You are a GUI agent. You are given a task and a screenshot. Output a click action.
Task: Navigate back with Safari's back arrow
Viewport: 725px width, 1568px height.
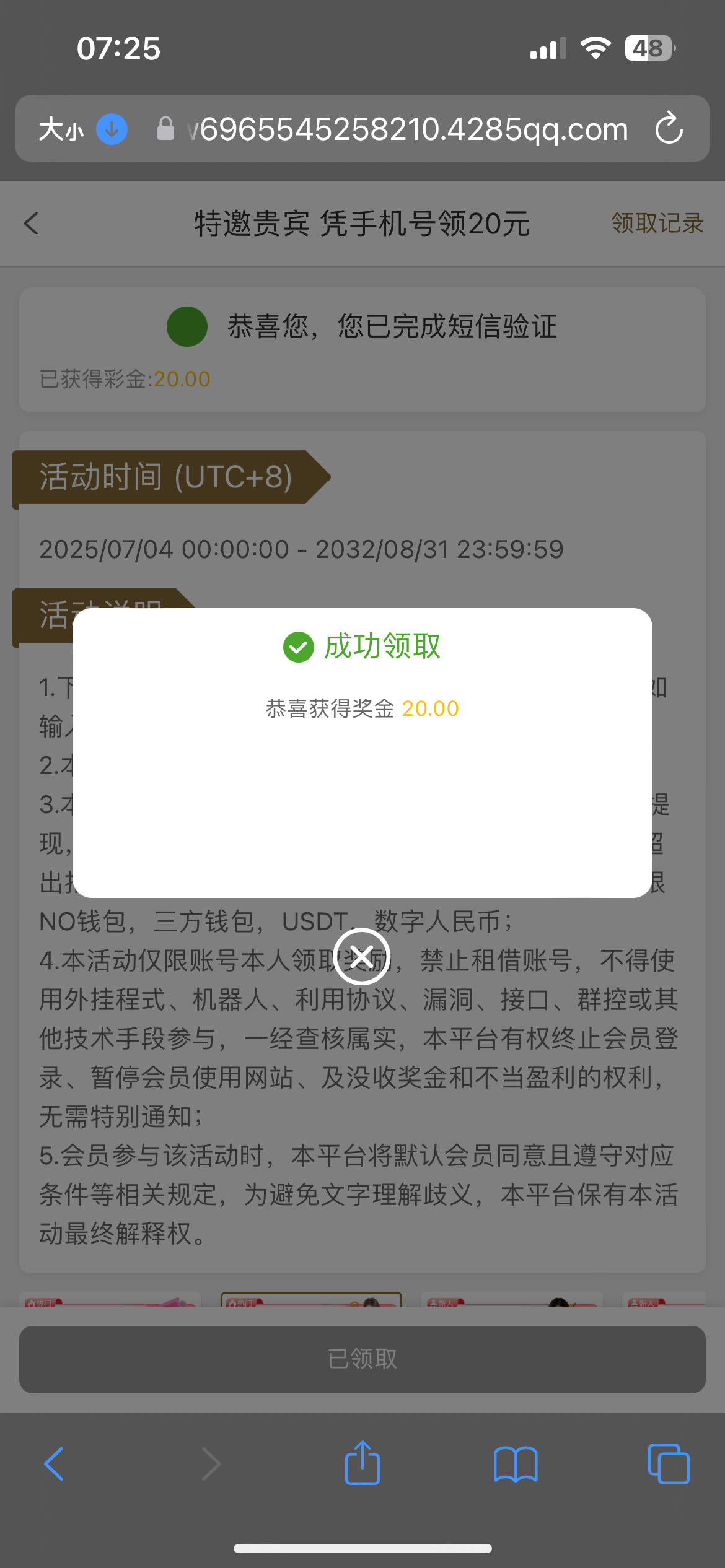pos(55,1464)
